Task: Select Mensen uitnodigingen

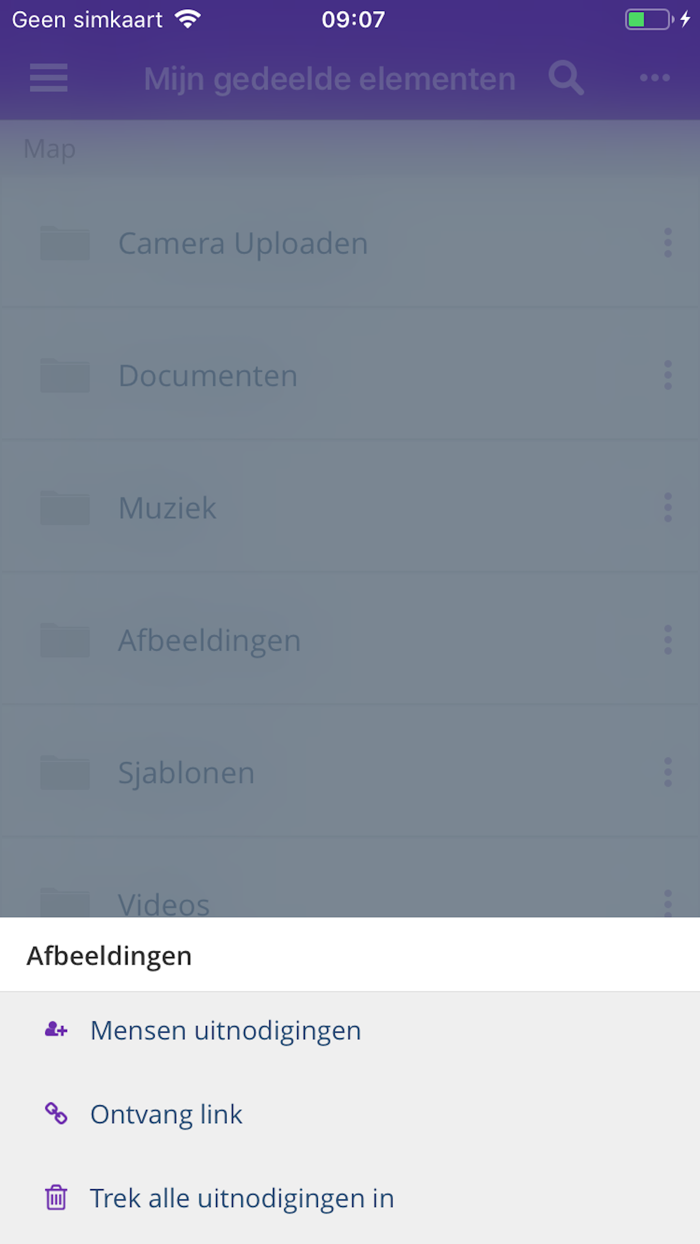Action: point(350,1030)
